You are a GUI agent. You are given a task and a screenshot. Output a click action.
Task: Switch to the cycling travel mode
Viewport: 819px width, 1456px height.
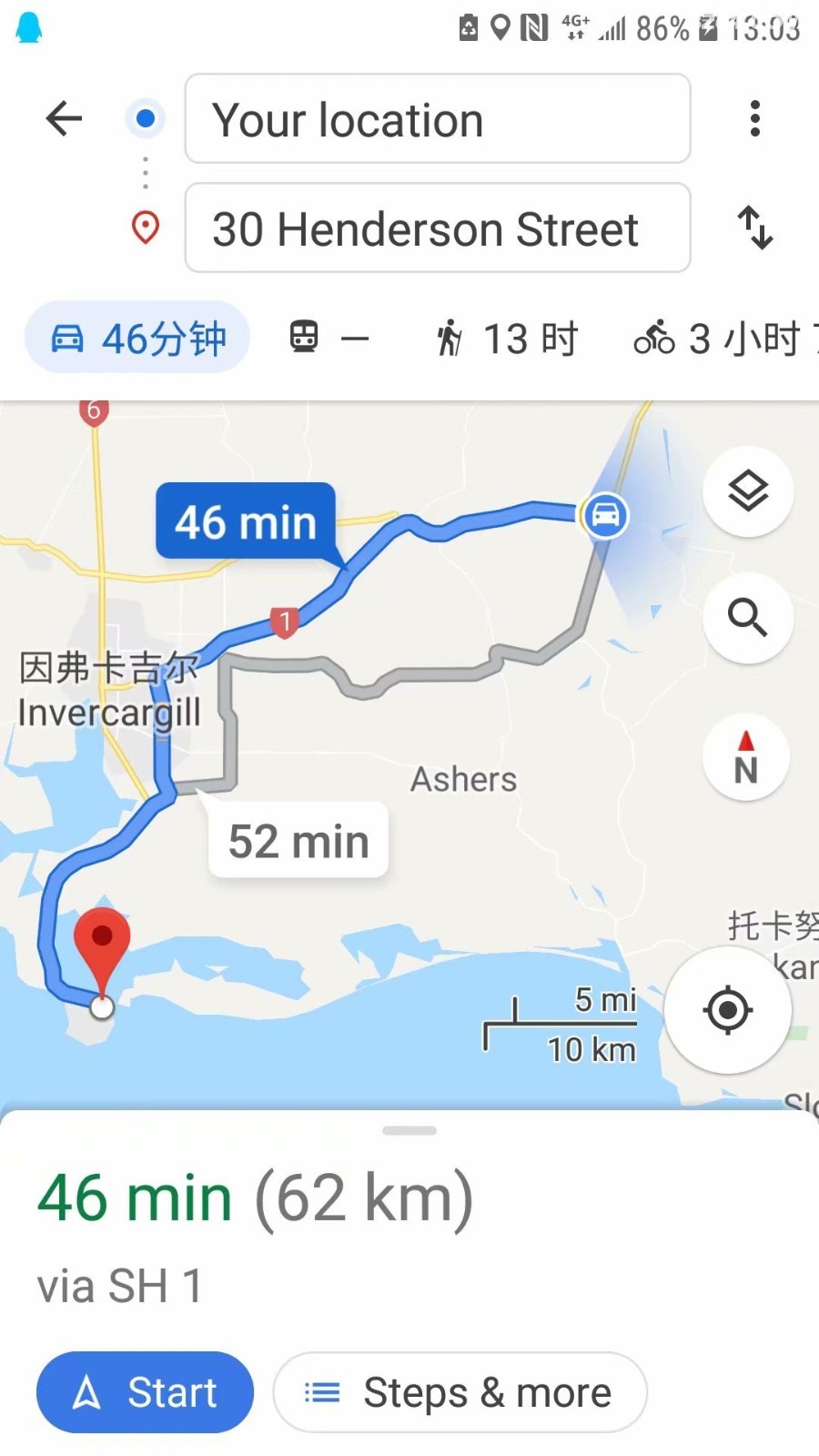click(x=725, y=339)
